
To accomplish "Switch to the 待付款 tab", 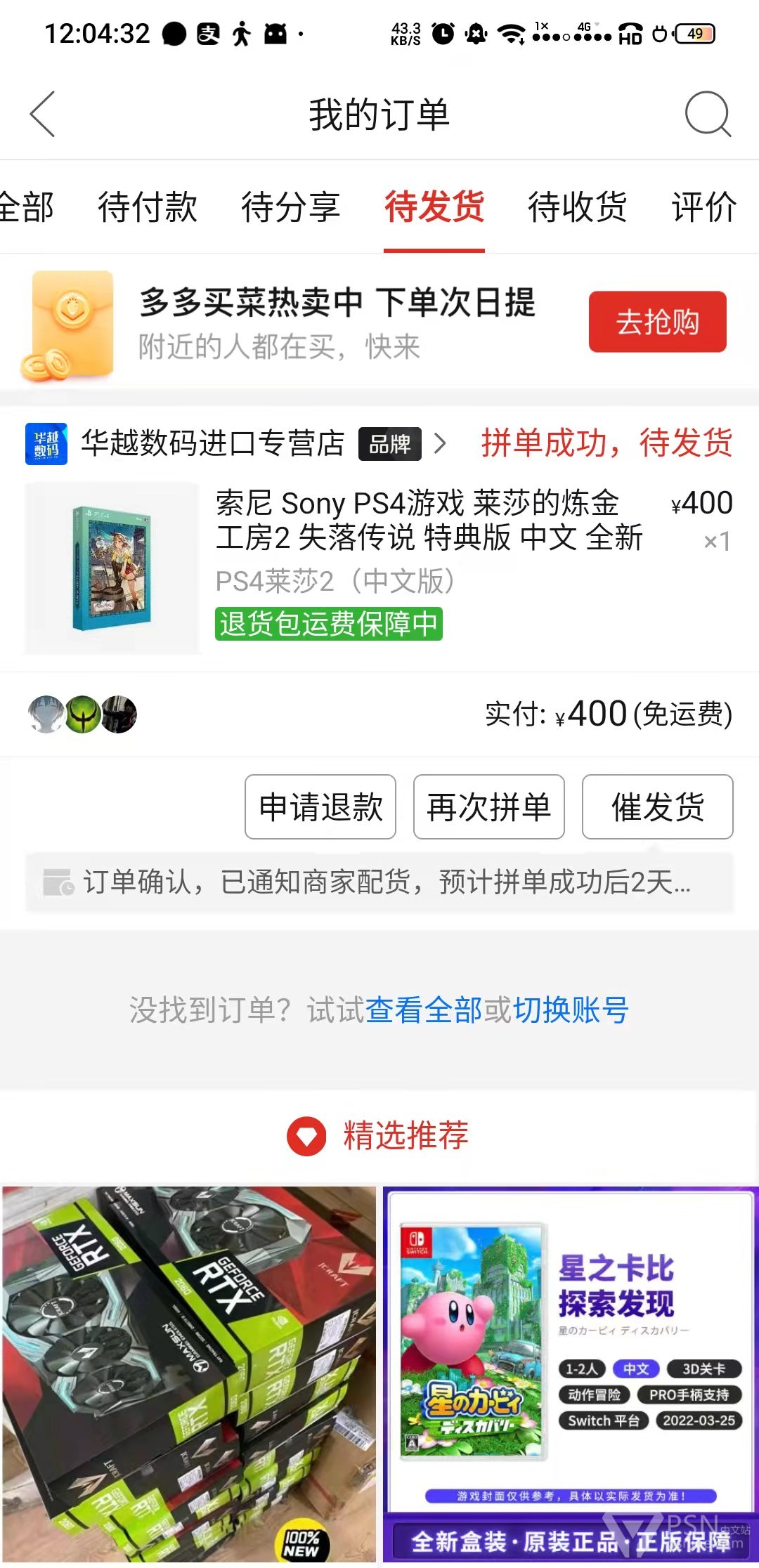I will click(148, 207).
